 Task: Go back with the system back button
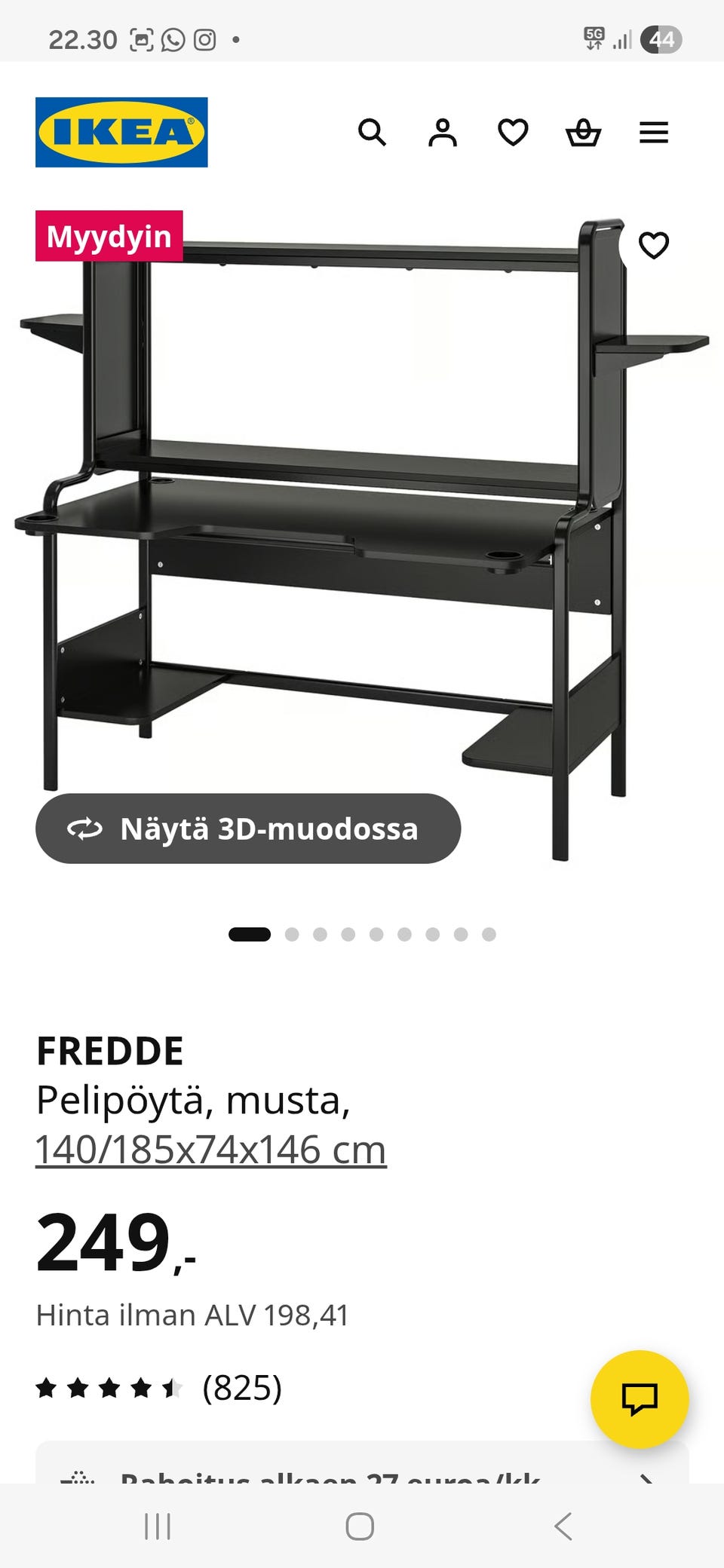click(563, 1527)
